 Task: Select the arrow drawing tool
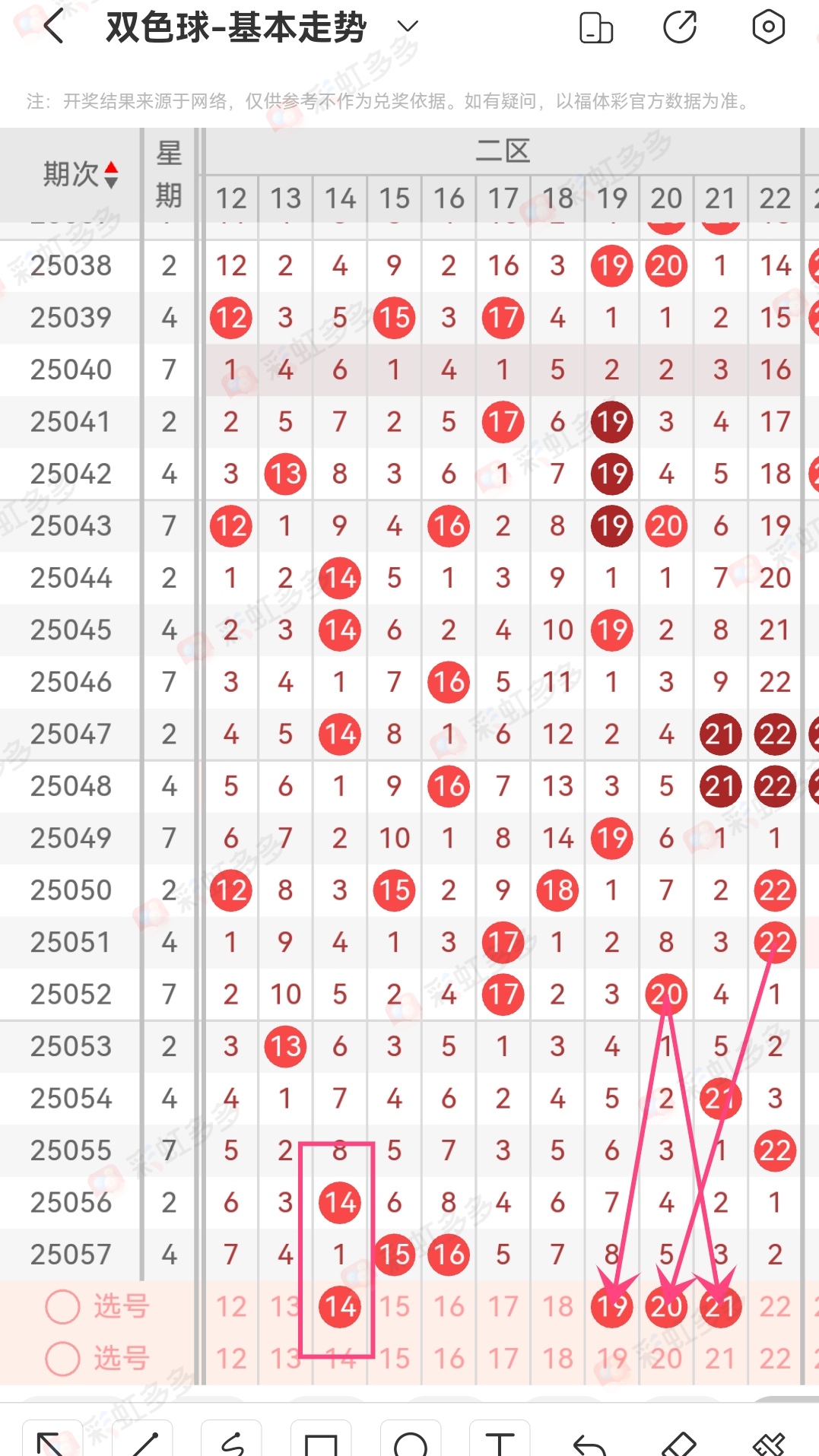pos(52,1441)
